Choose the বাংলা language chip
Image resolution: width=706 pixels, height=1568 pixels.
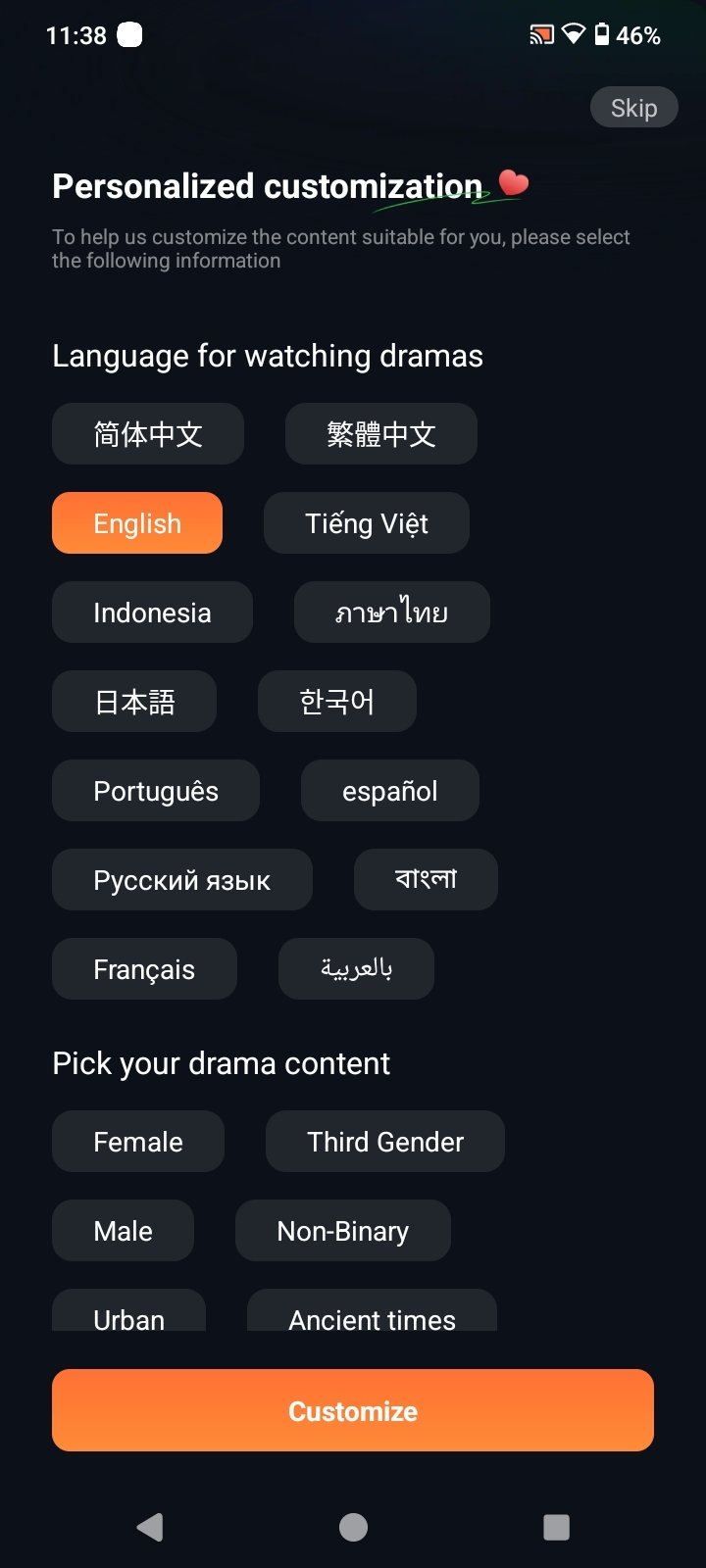pos(426,880)
